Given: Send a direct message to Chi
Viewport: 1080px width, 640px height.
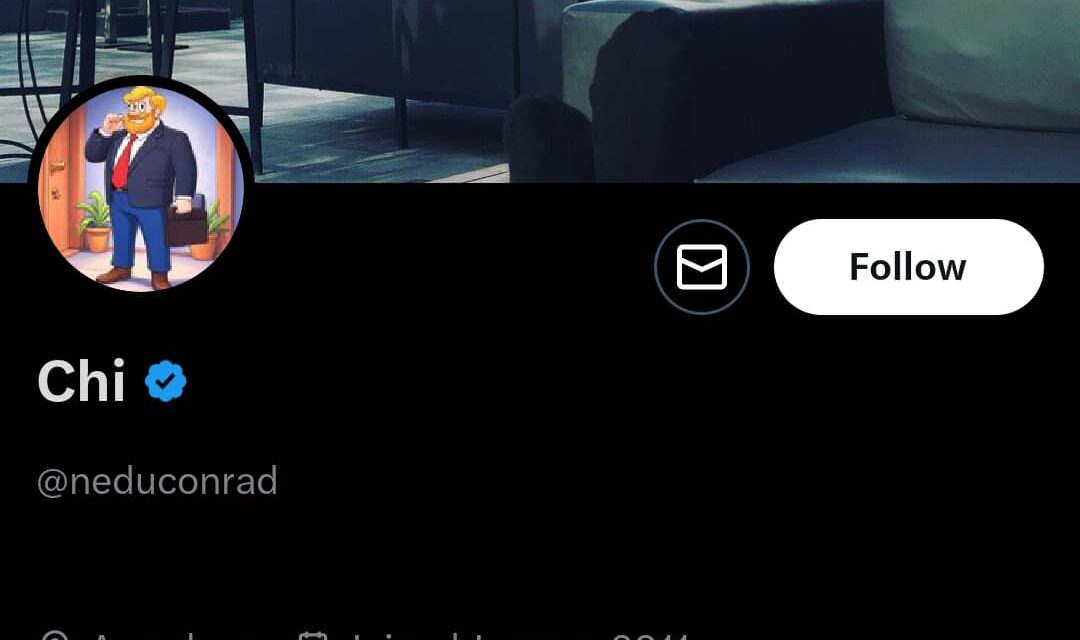Looking at the screenshot, I should click(x=702, y=267).
